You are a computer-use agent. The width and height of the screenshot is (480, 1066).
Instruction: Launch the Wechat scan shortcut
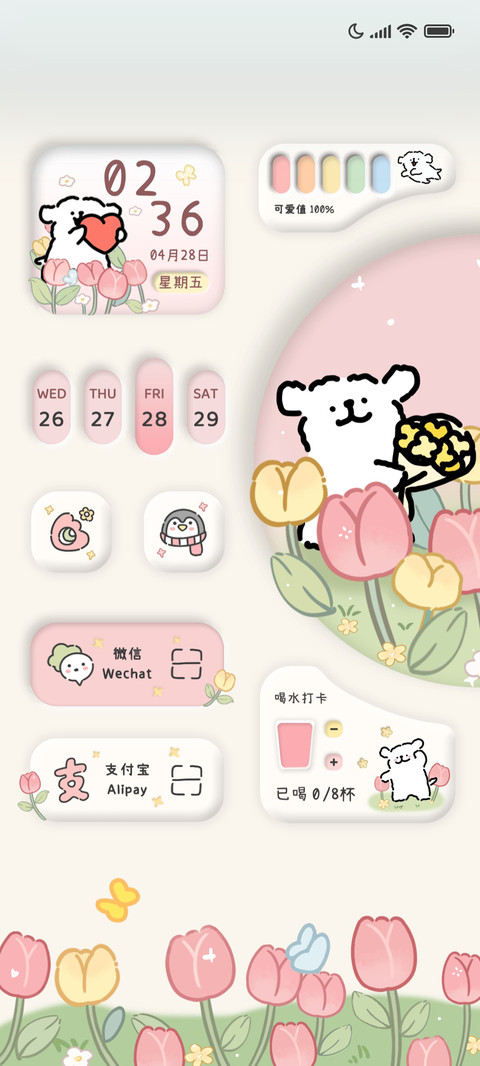(x=187, y=664)
